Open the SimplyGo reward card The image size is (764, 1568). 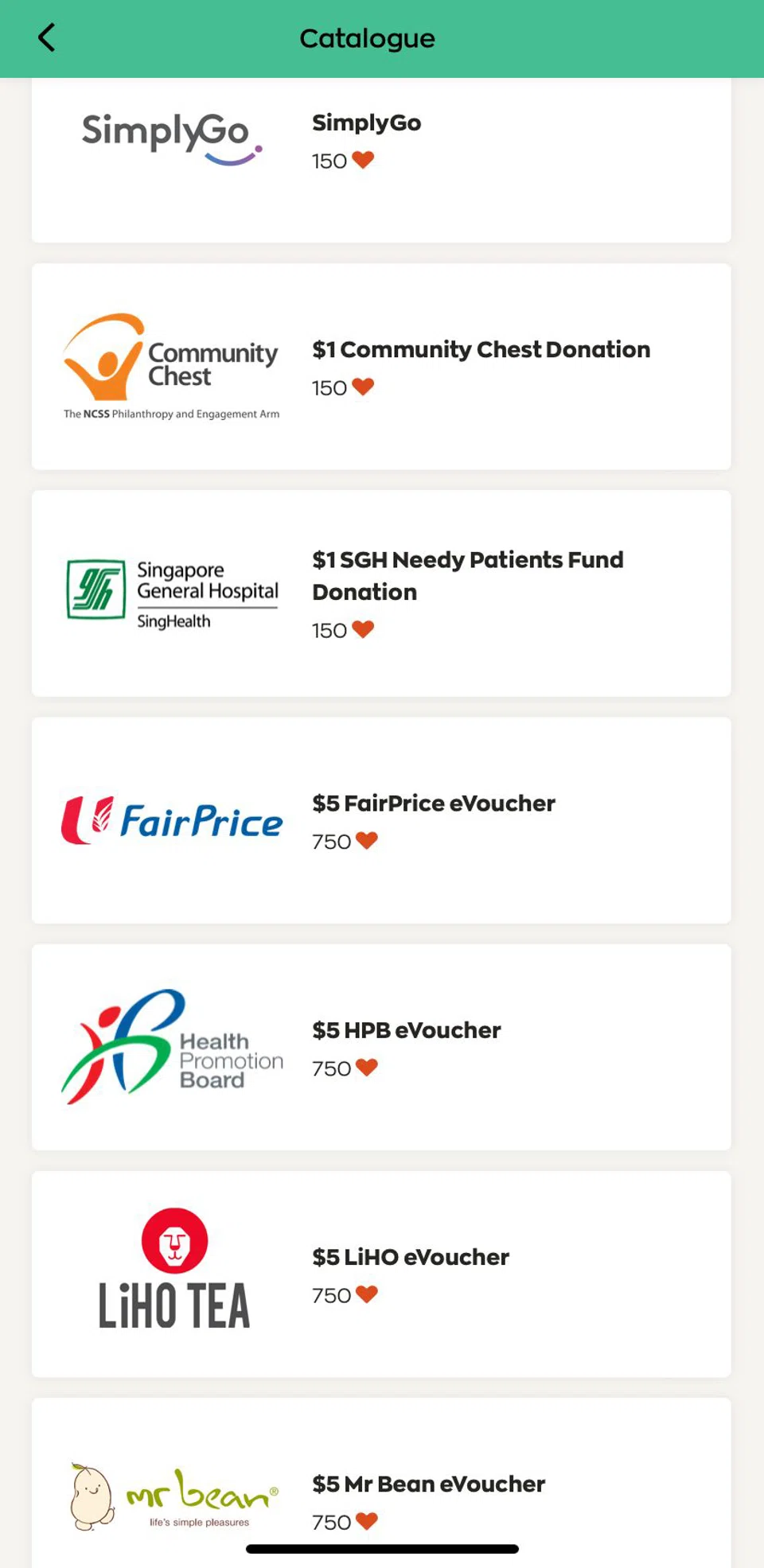click(x=380, y=159)
